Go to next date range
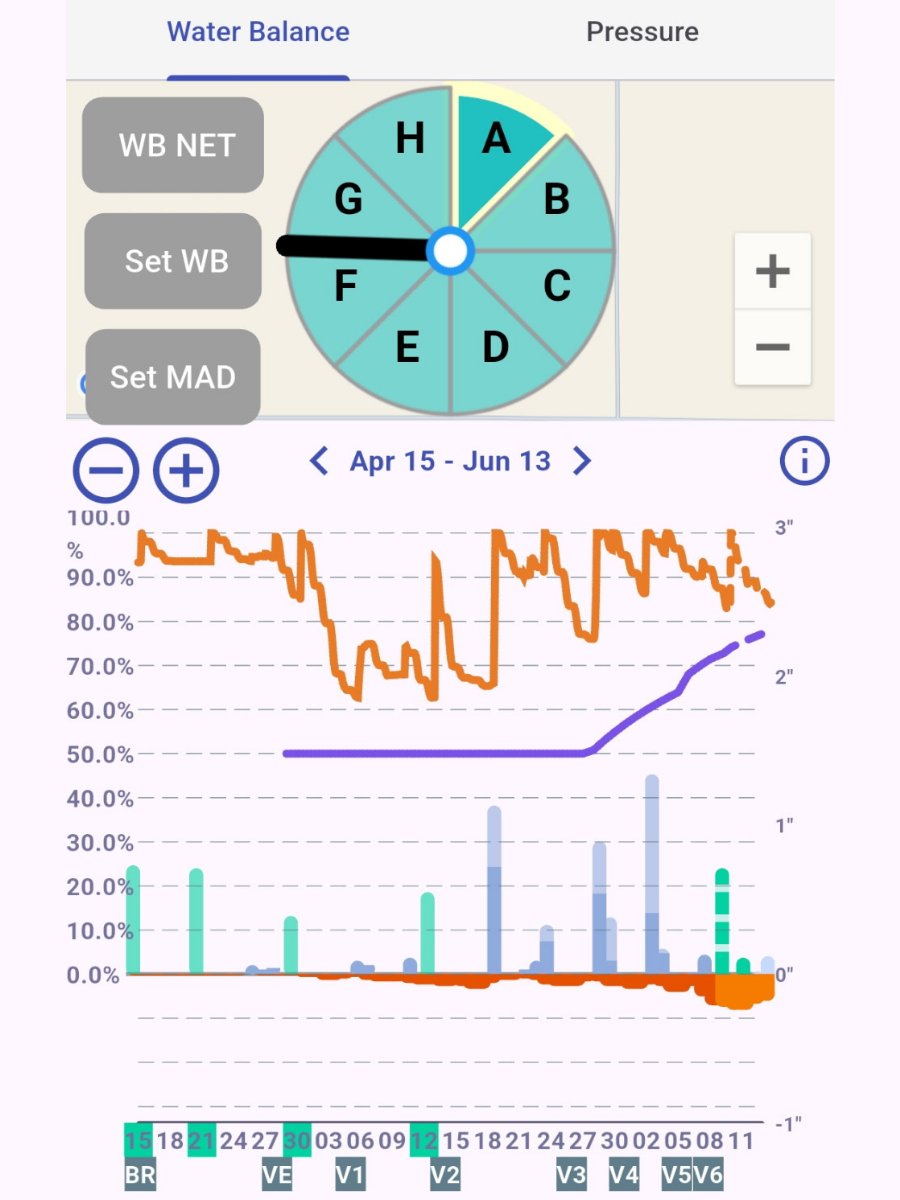 [x=582, y=461]
